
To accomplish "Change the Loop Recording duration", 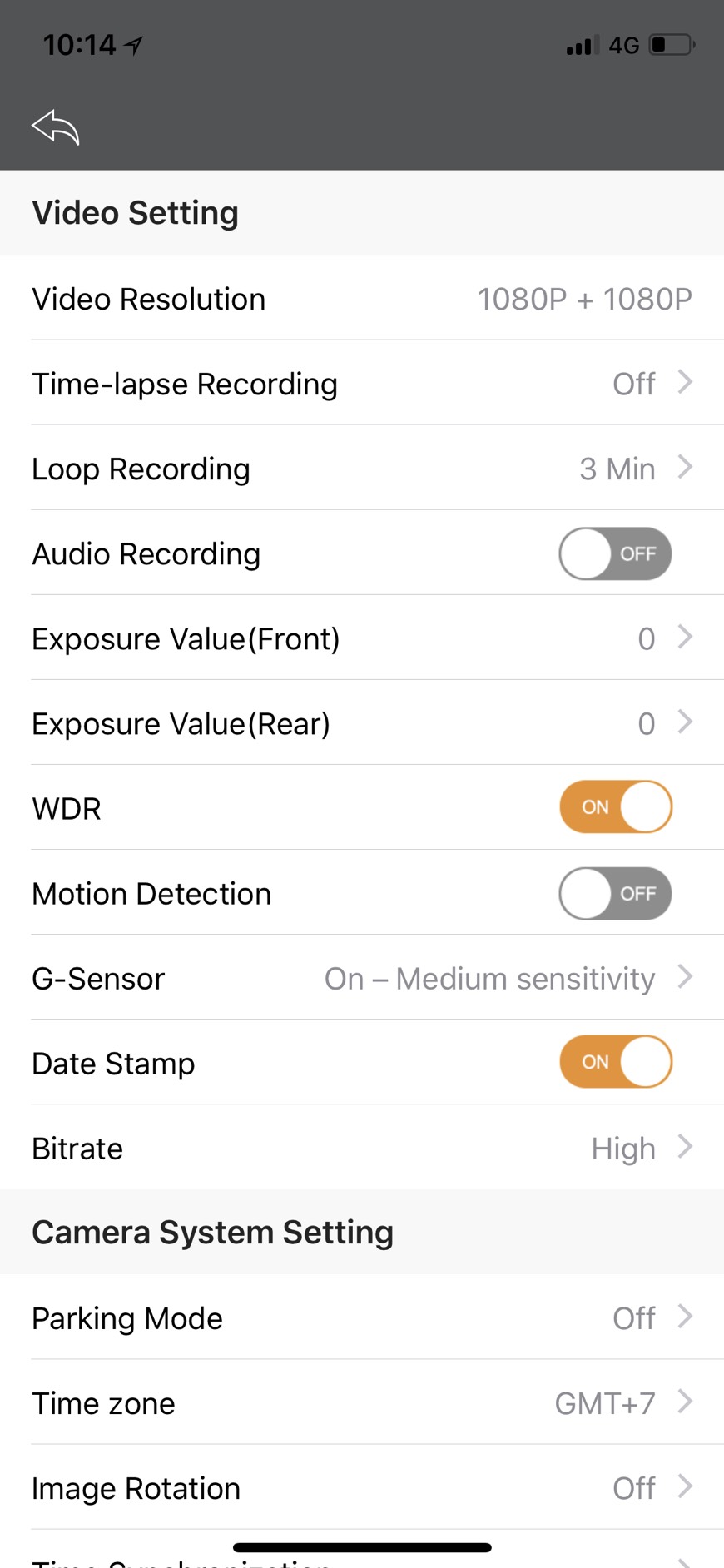I will tap(362, 469).
